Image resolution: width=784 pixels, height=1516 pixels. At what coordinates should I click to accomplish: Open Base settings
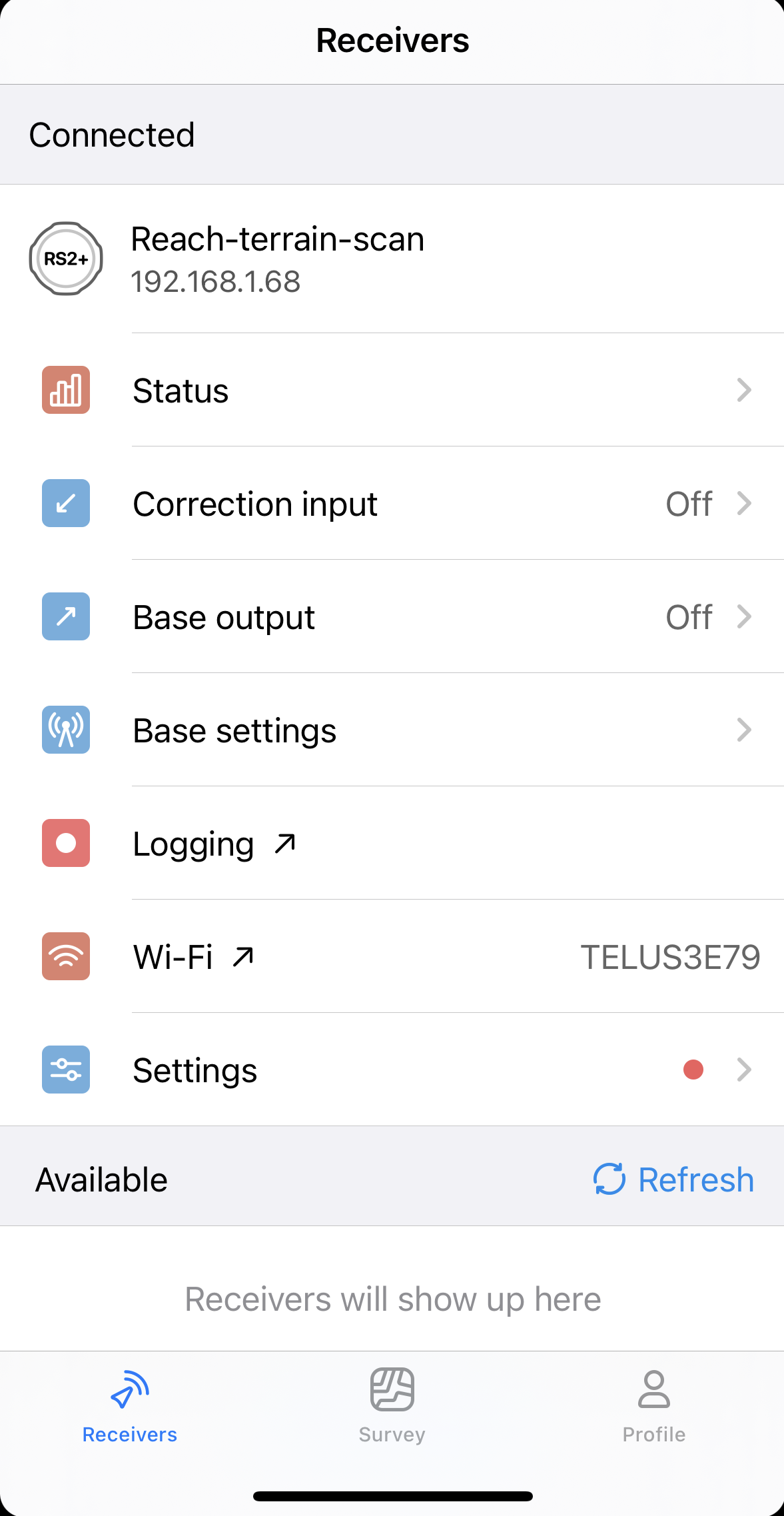coord(392,730)
